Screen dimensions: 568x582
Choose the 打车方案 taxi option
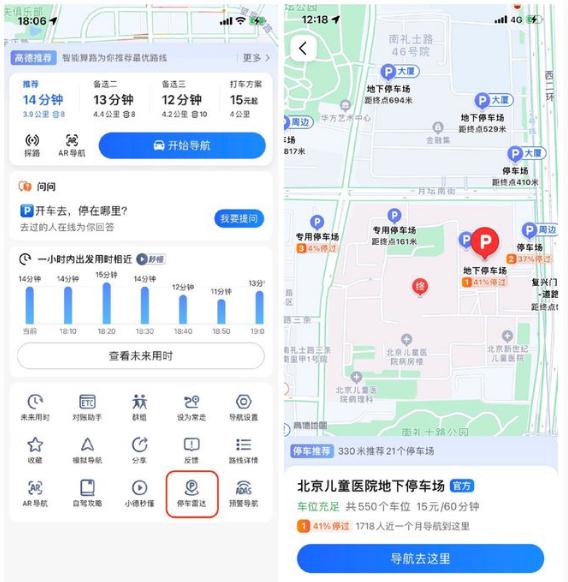245,99
